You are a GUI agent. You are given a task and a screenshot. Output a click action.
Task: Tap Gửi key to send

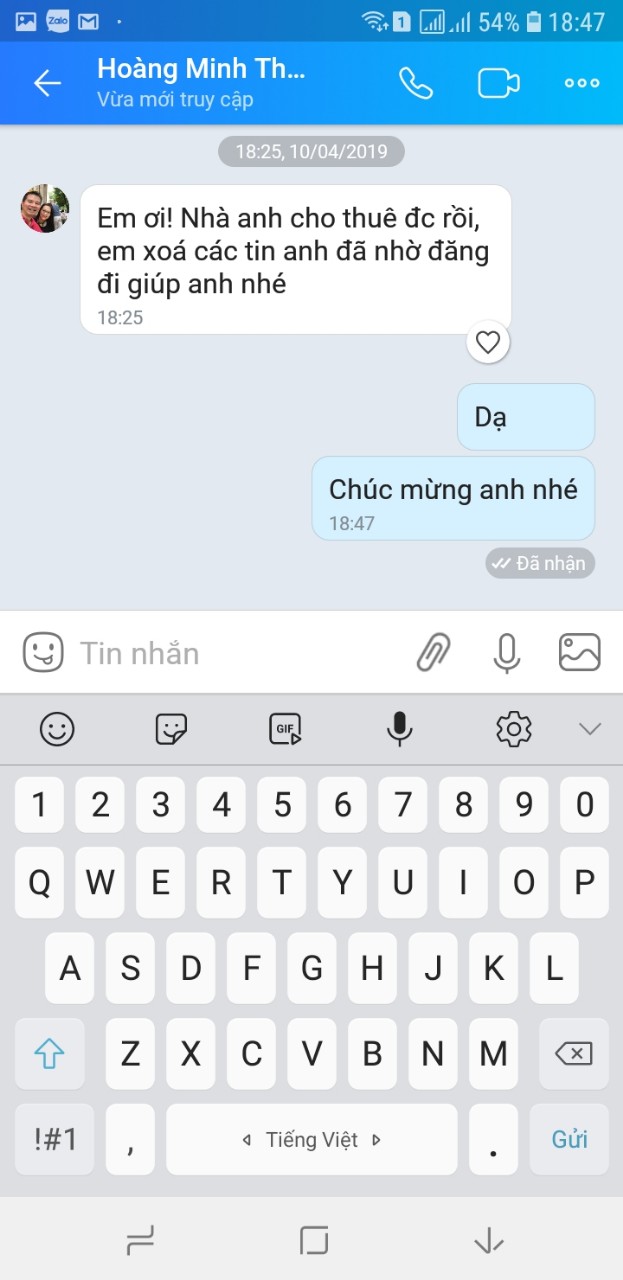pyautogui.click(x=570, y=1139)
